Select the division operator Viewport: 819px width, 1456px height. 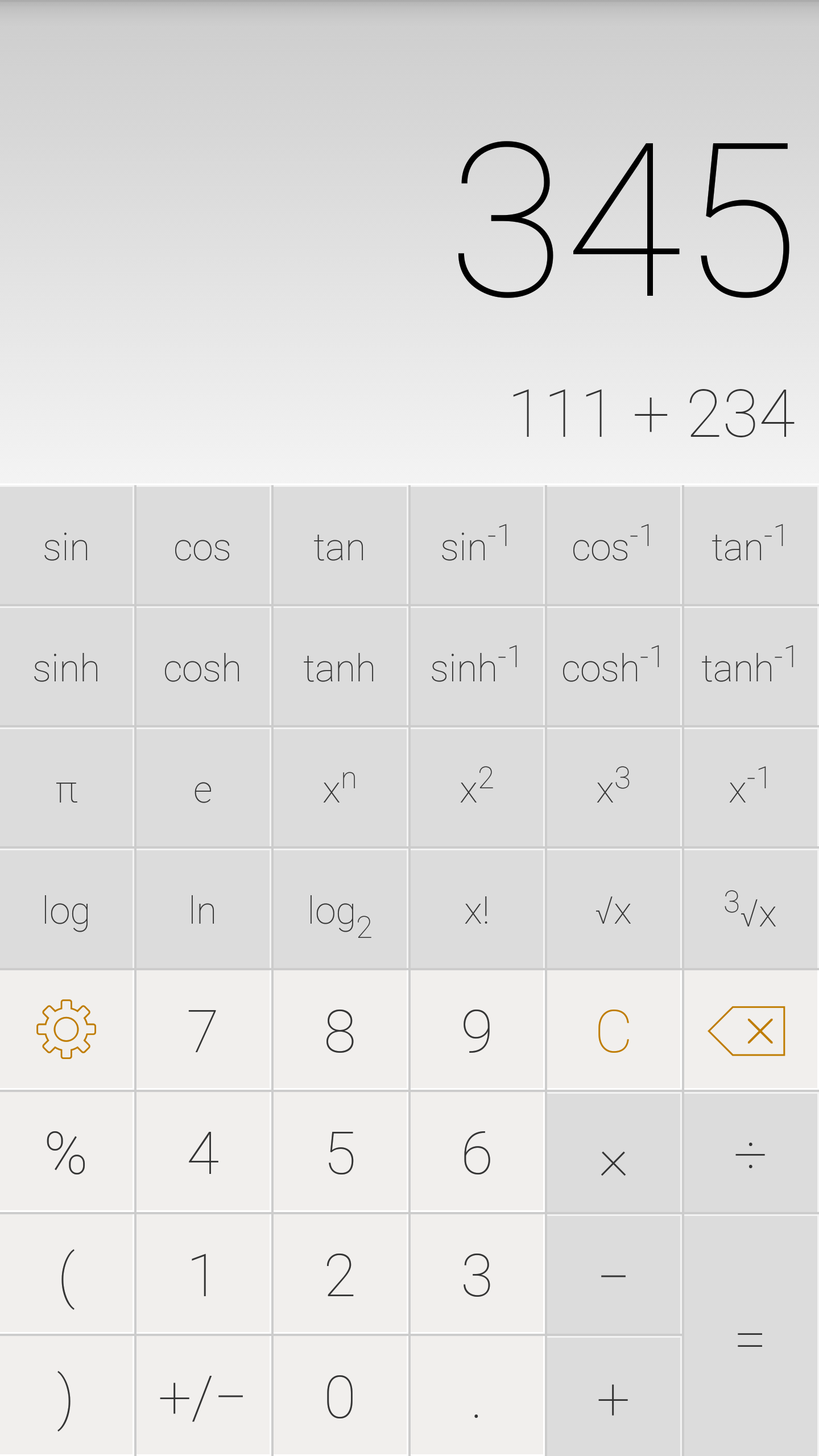coord(750,1153)
